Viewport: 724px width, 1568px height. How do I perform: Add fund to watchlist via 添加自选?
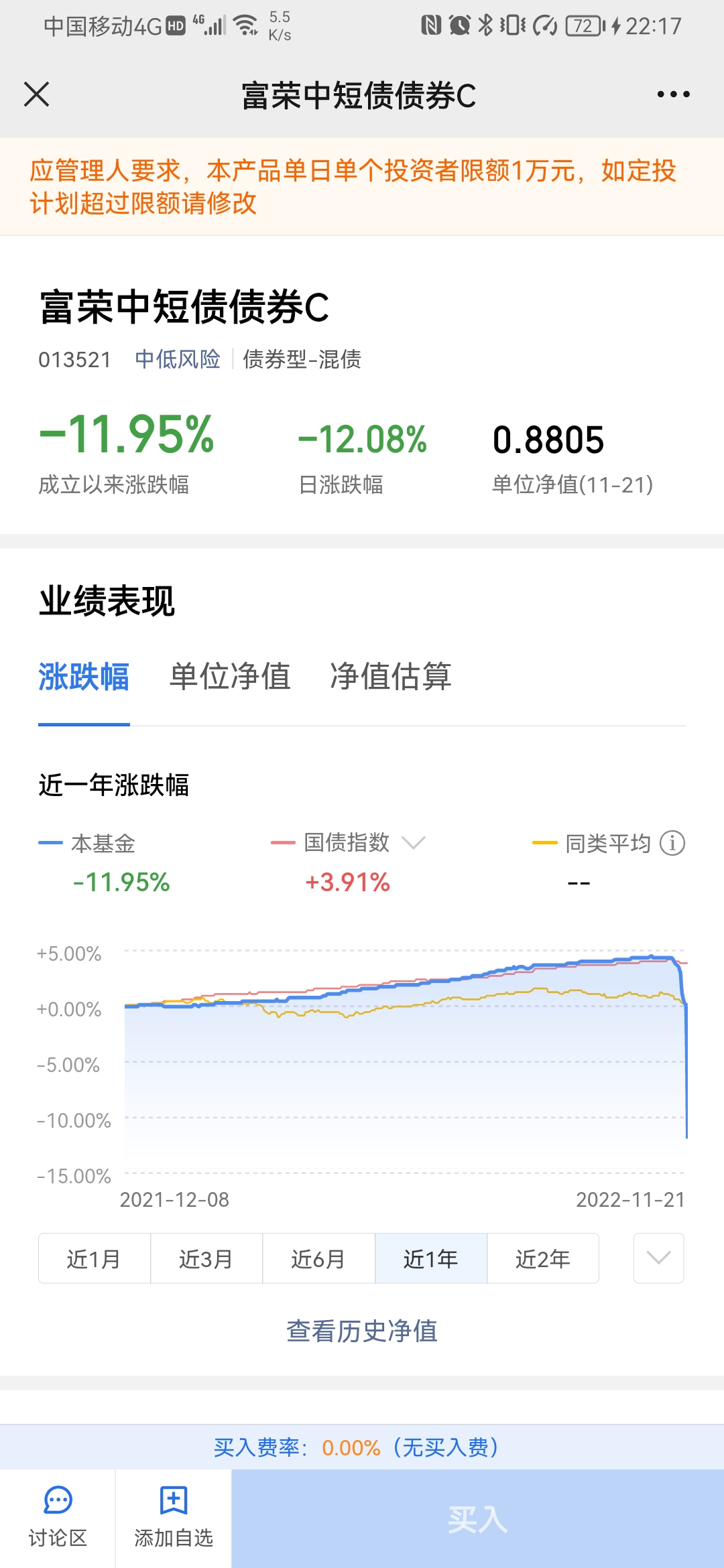point(174,1518)
